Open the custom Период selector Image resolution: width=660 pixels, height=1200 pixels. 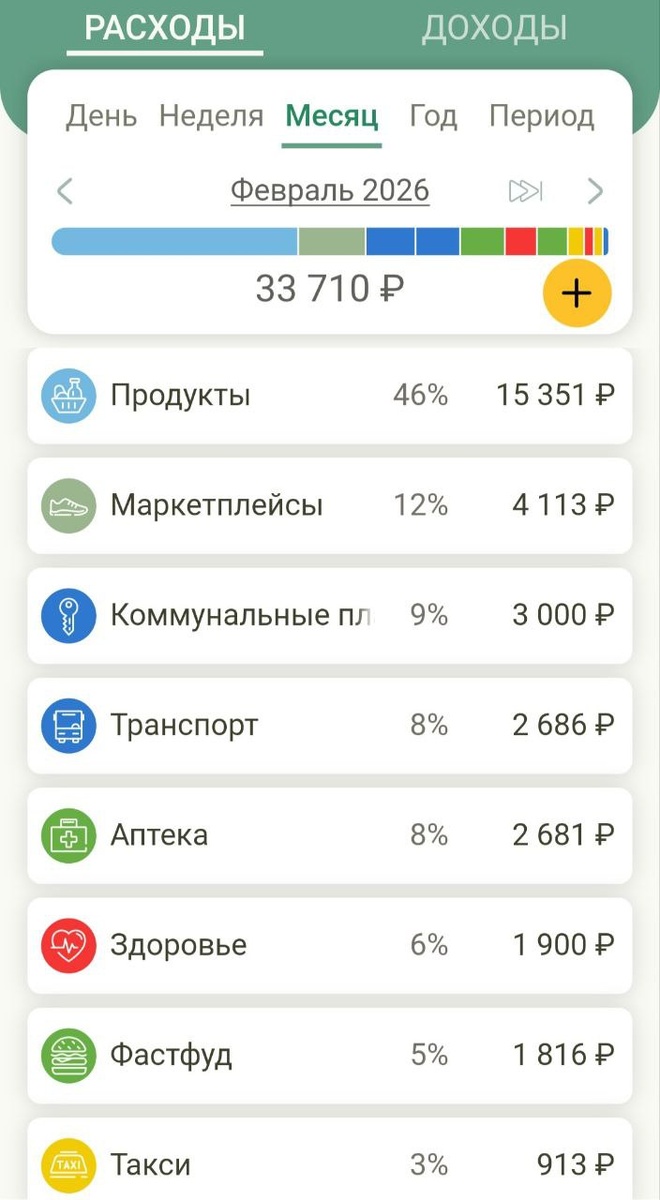[542, 116]
